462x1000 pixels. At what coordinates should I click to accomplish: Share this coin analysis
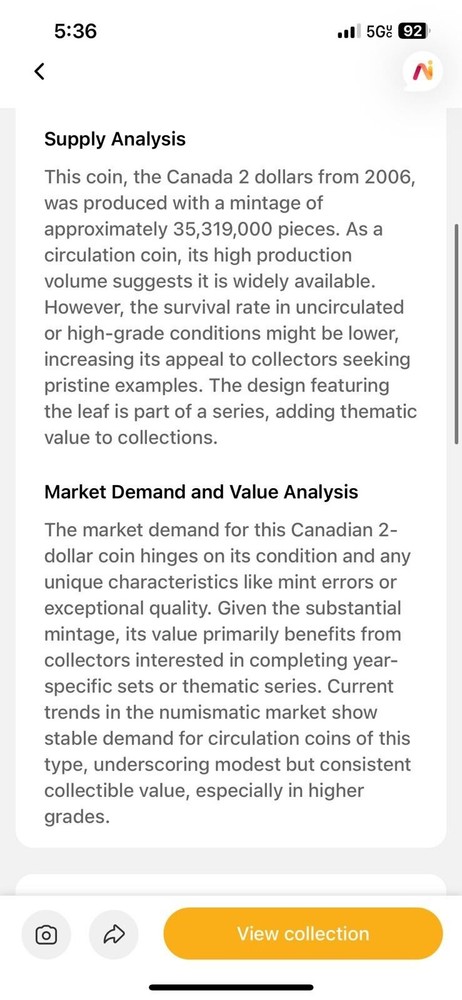[113, 935]
